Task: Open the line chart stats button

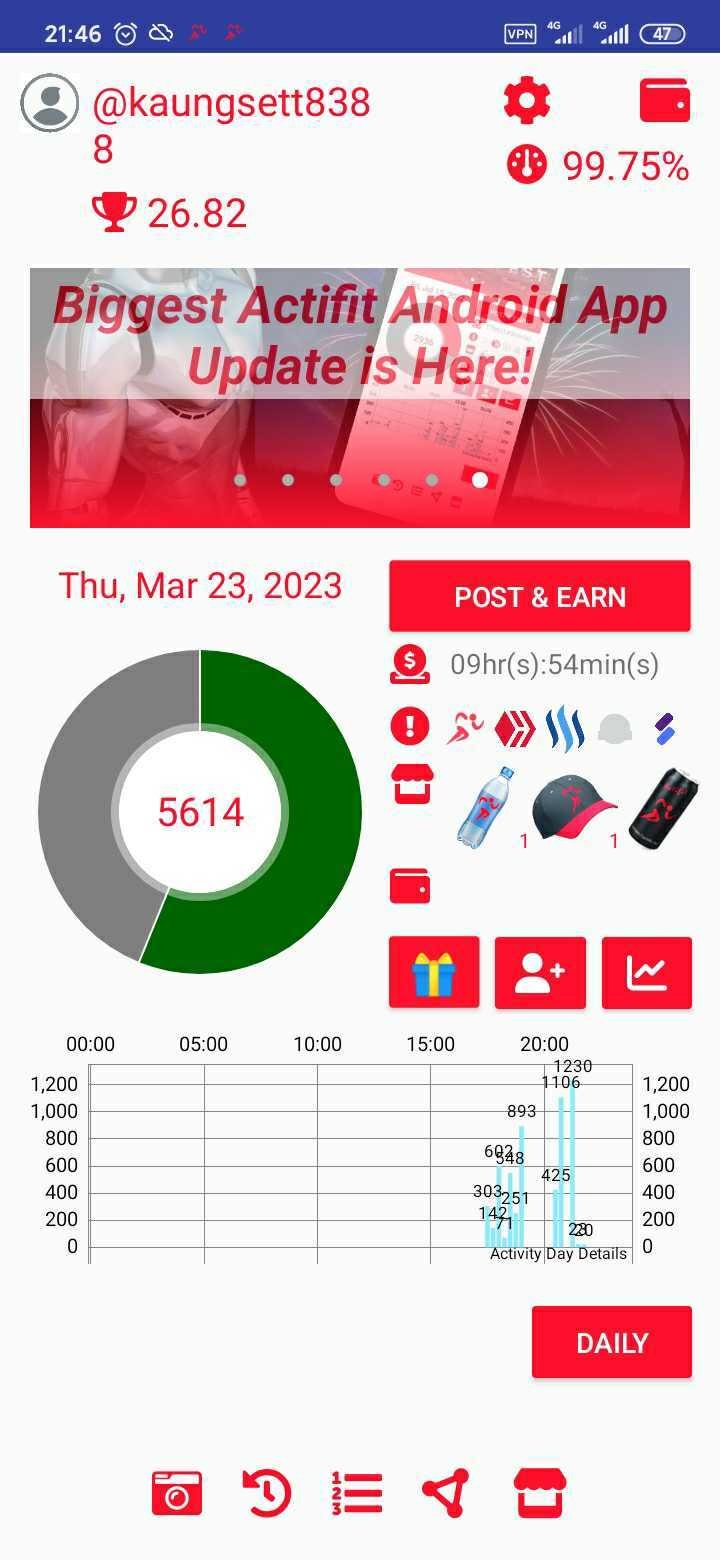Action: tap(647, 973)
